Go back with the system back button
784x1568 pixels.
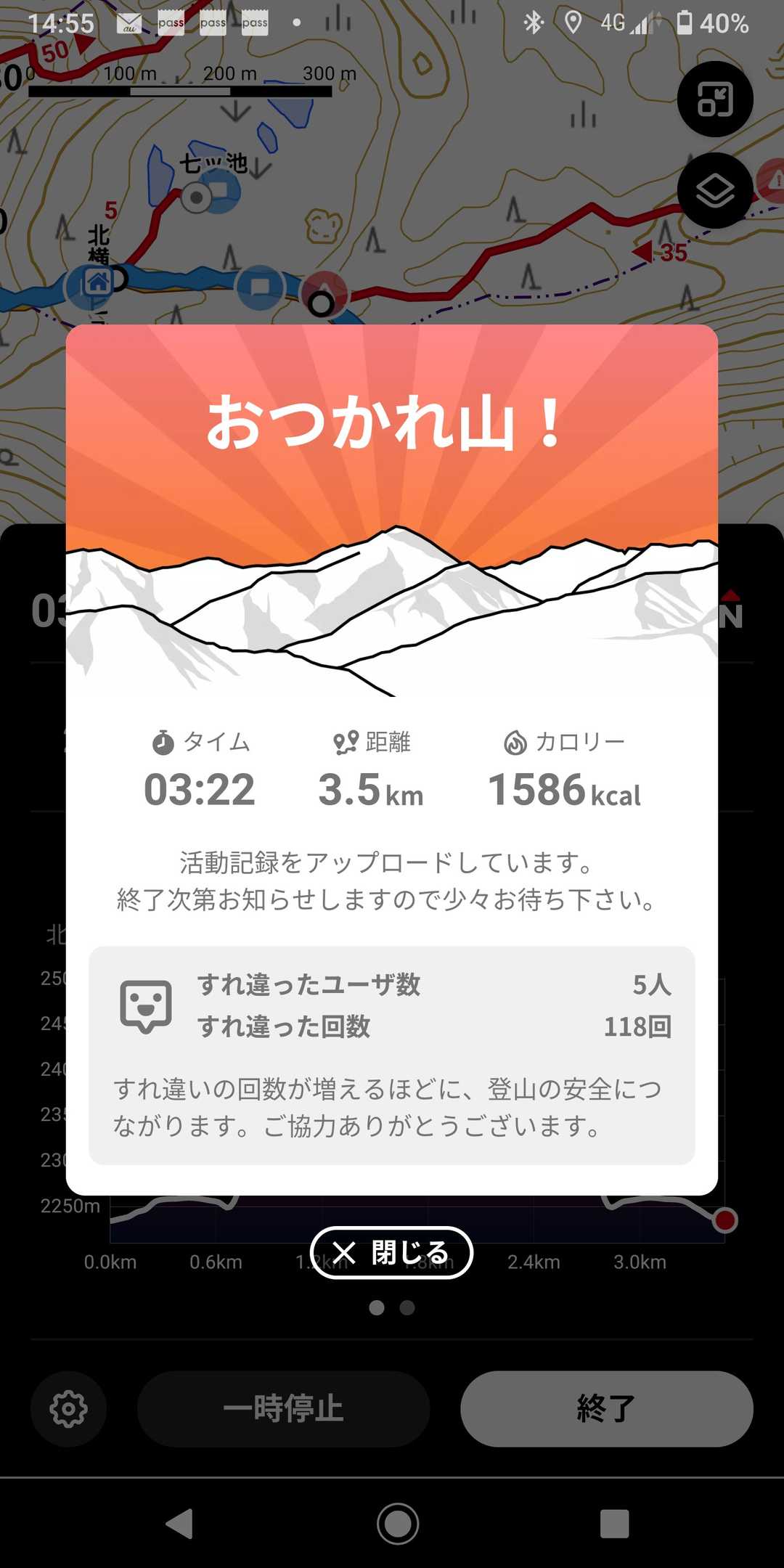[179, 1523]
